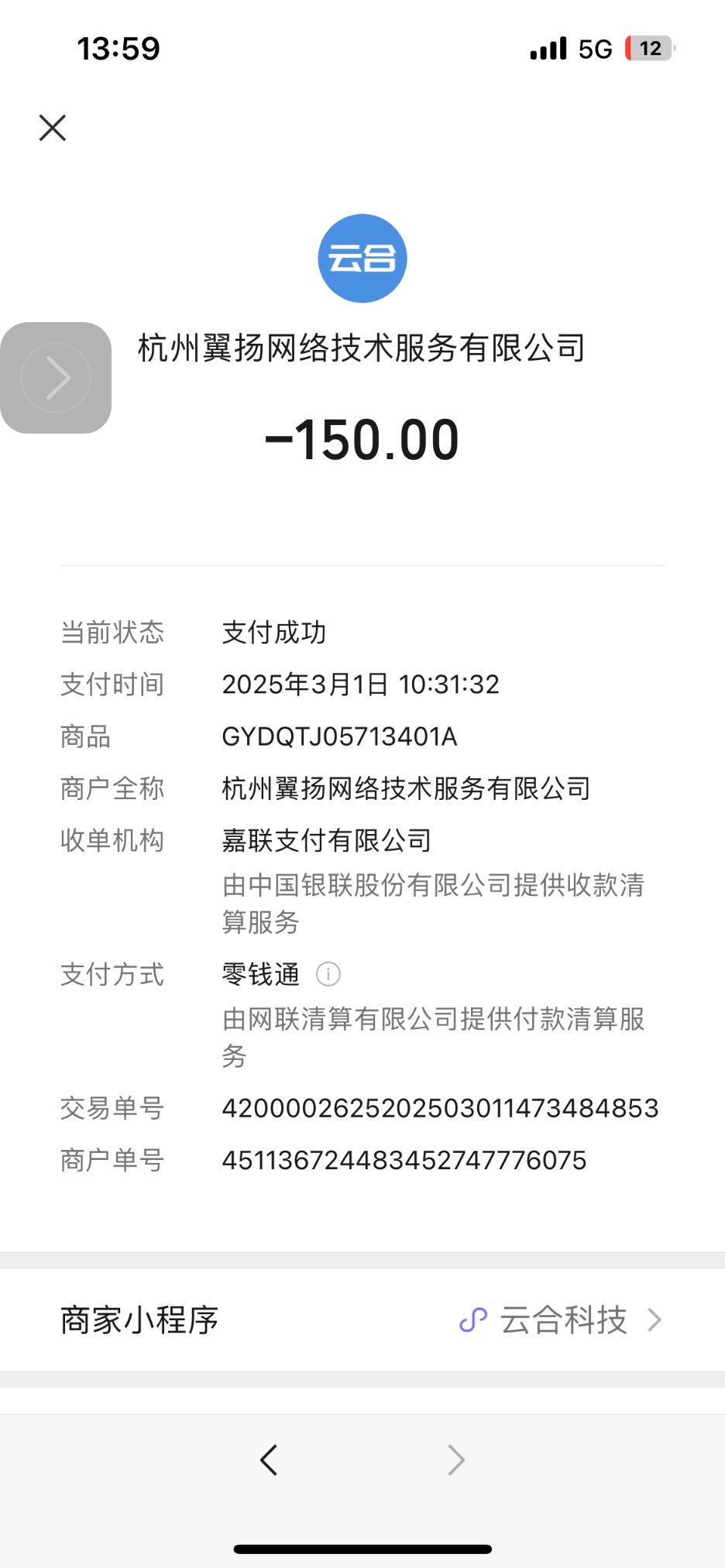Tap the gray floating arrow button
This screenshot has height=1568, width=725.
(56, 378)
